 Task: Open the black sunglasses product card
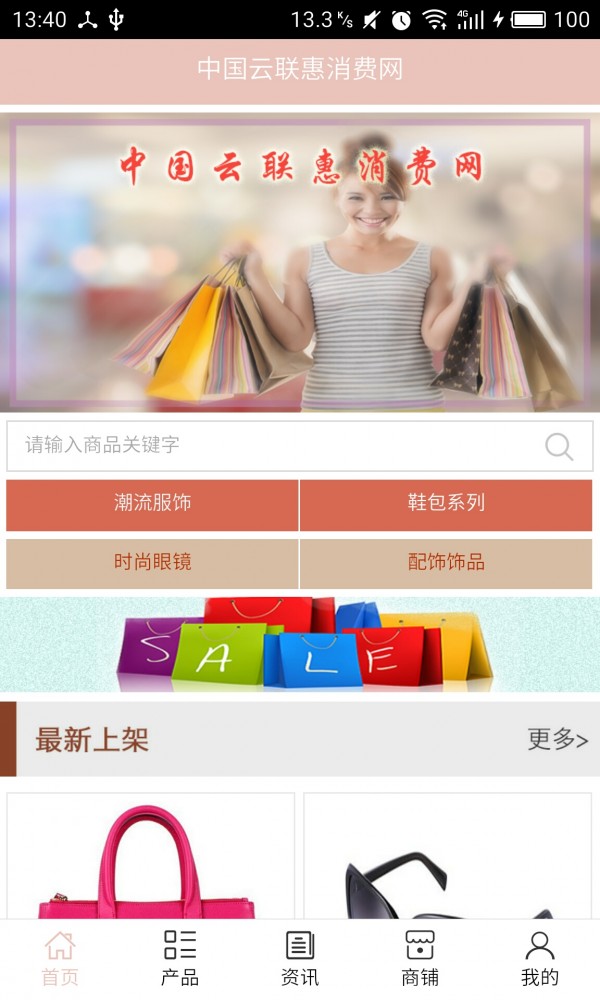447,858
